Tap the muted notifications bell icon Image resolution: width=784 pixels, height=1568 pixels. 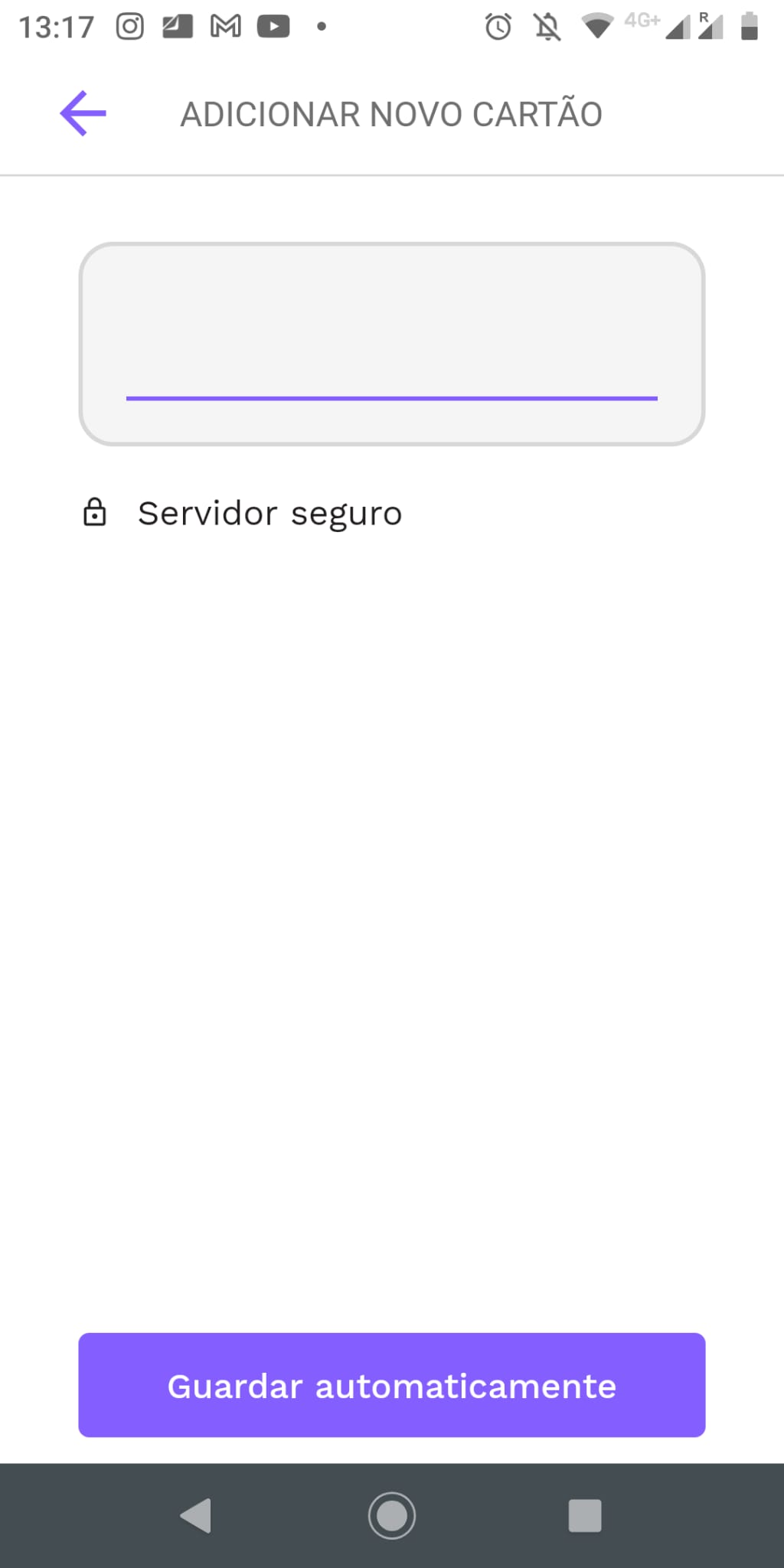coord(545,28)
